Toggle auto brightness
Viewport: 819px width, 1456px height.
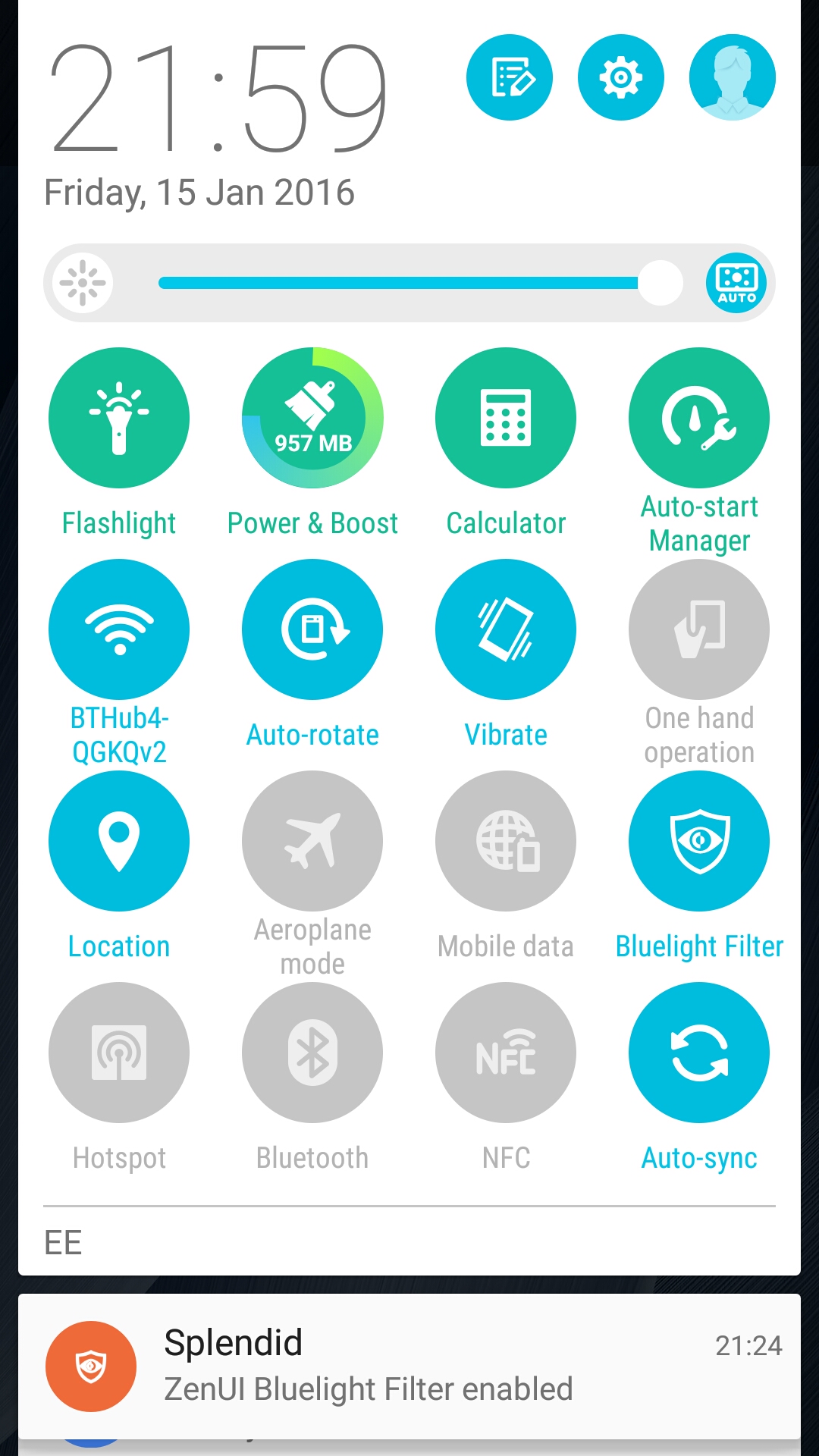pyautogui.click(x=736, y=283)
